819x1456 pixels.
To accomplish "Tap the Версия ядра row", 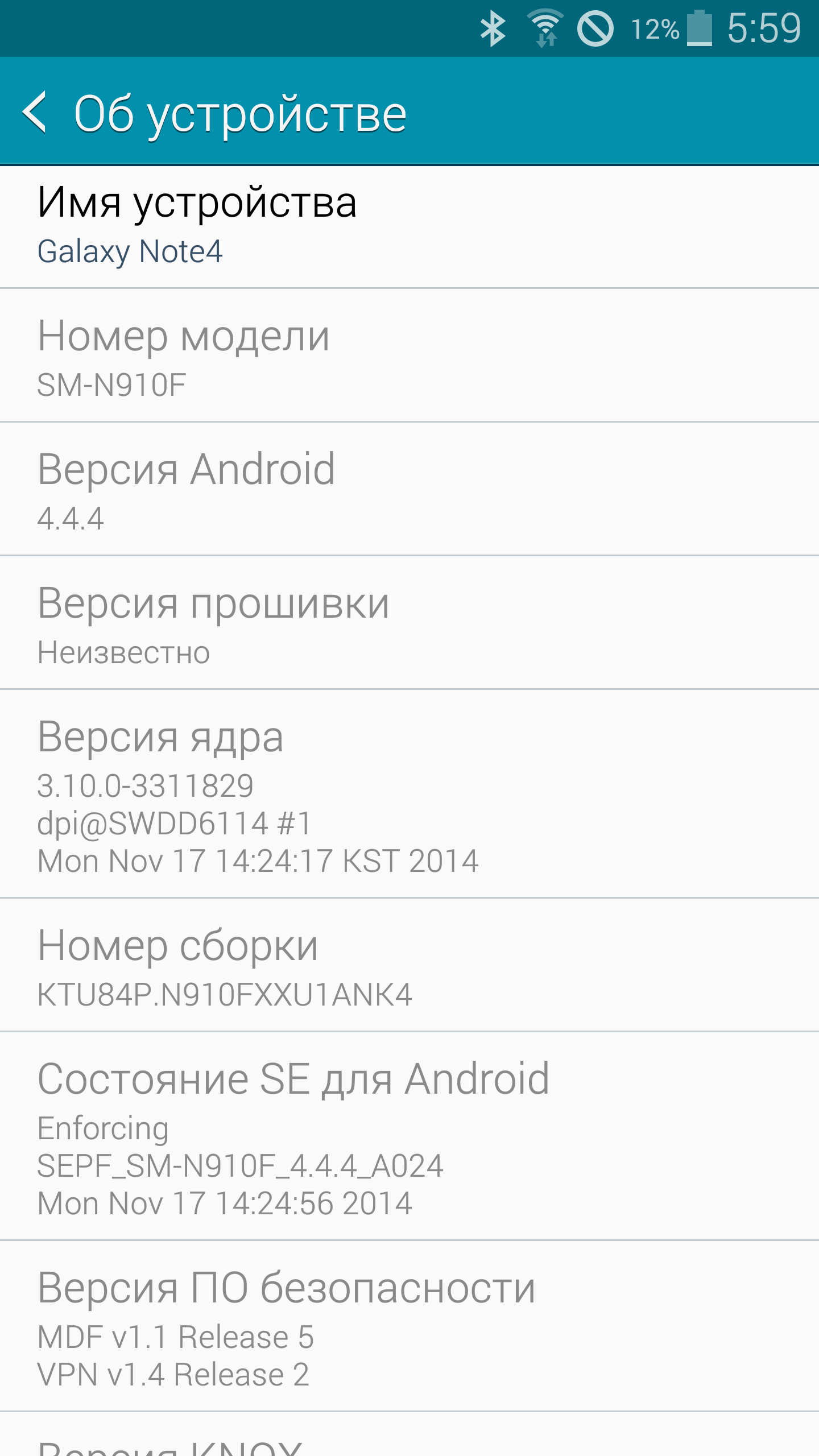I will [x=409, y=794].
